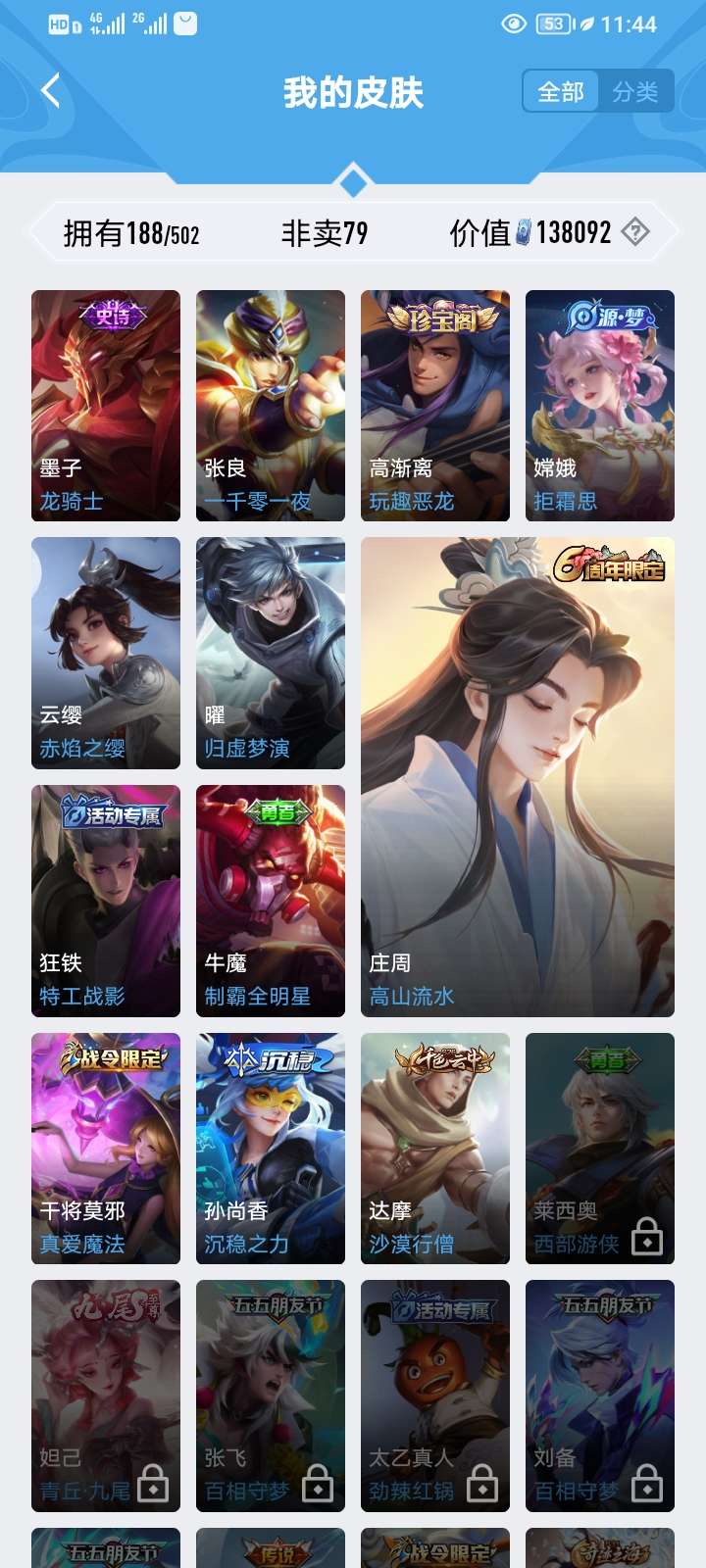Open 孙尚香 沉稳之力 skin card
706x1568 pixels.
271,1148
